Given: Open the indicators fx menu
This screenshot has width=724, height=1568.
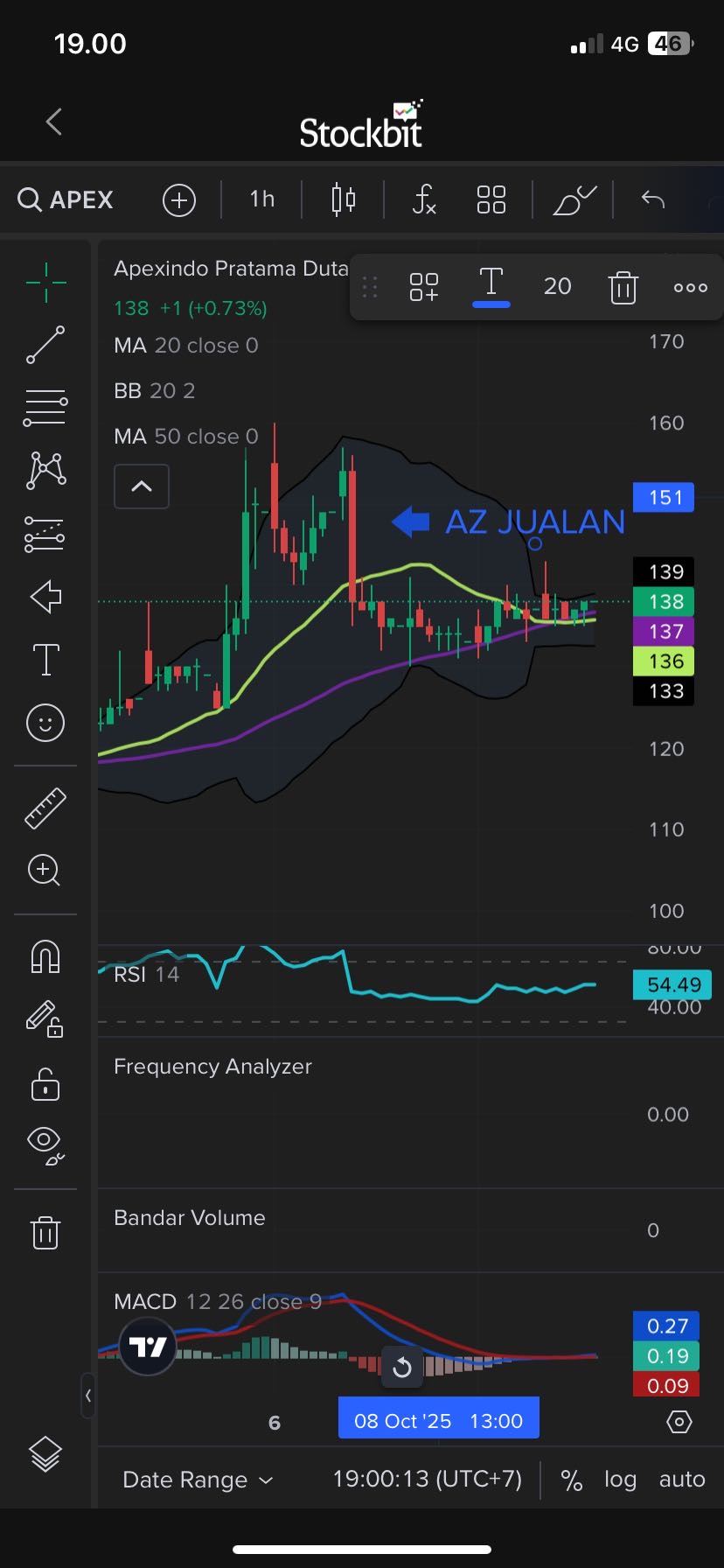Looking at the screenshot, I should click(x=424, y=199).
